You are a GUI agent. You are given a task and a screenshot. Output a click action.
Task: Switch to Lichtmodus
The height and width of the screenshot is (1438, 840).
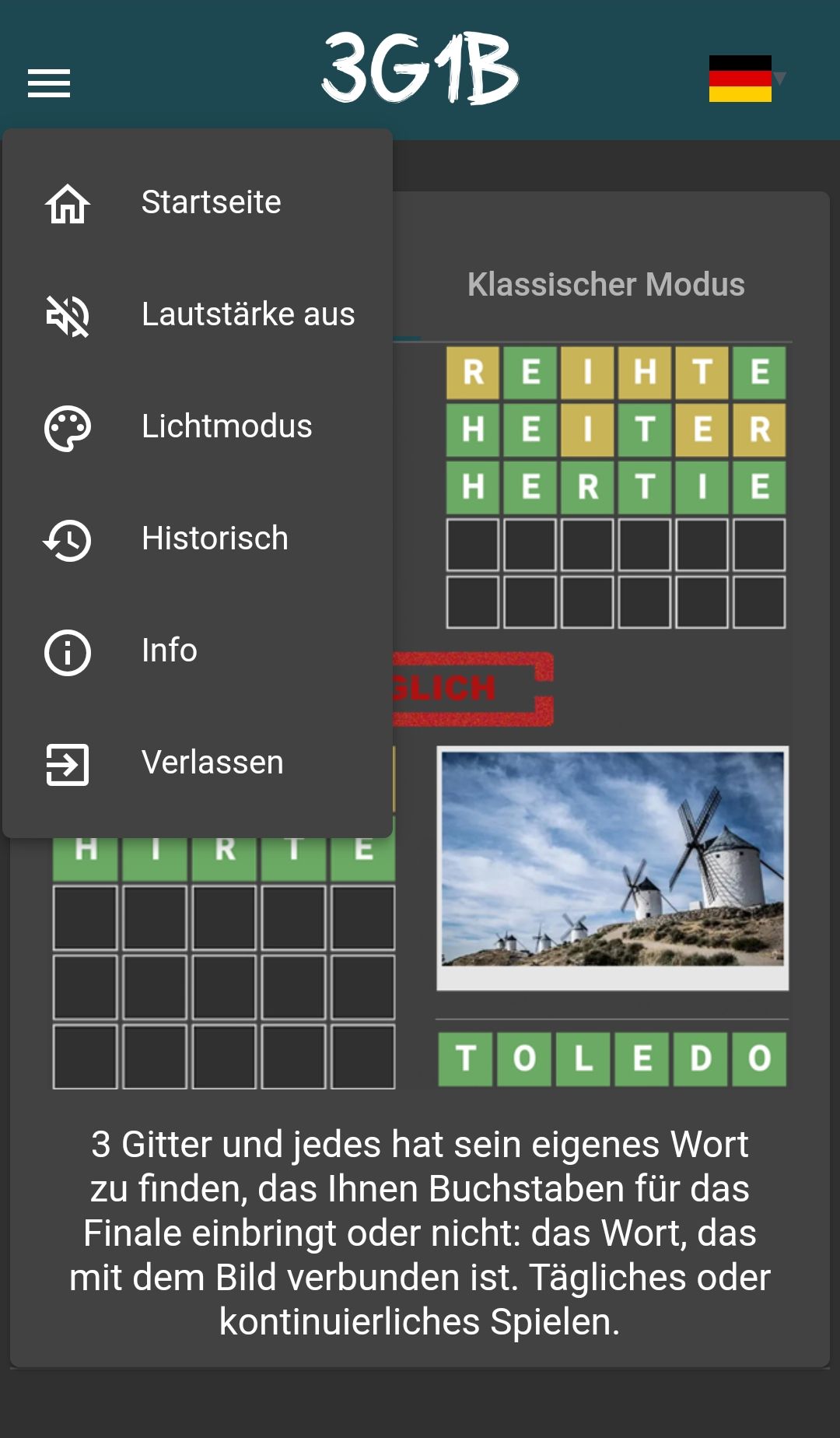[x=198, y=426]
